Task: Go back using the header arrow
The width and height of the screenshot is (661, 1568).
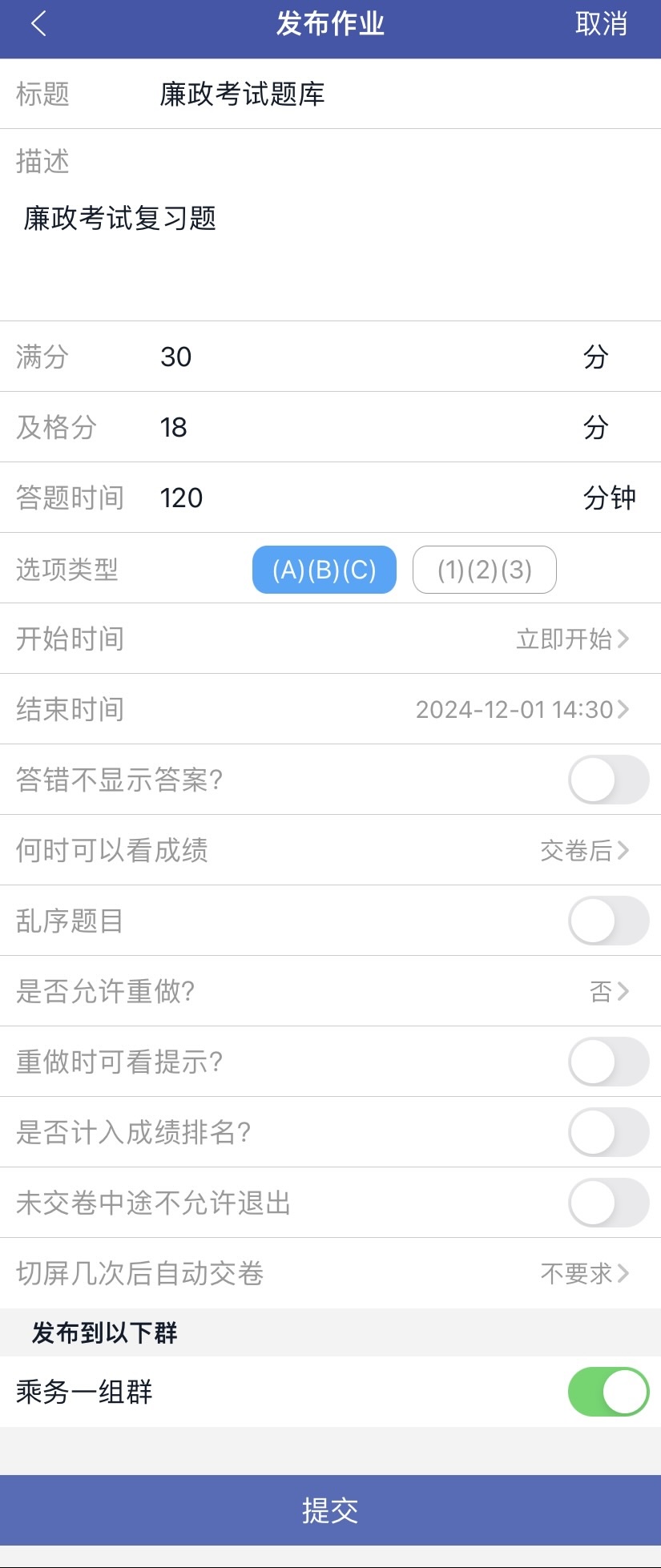Action: [38, 24]
